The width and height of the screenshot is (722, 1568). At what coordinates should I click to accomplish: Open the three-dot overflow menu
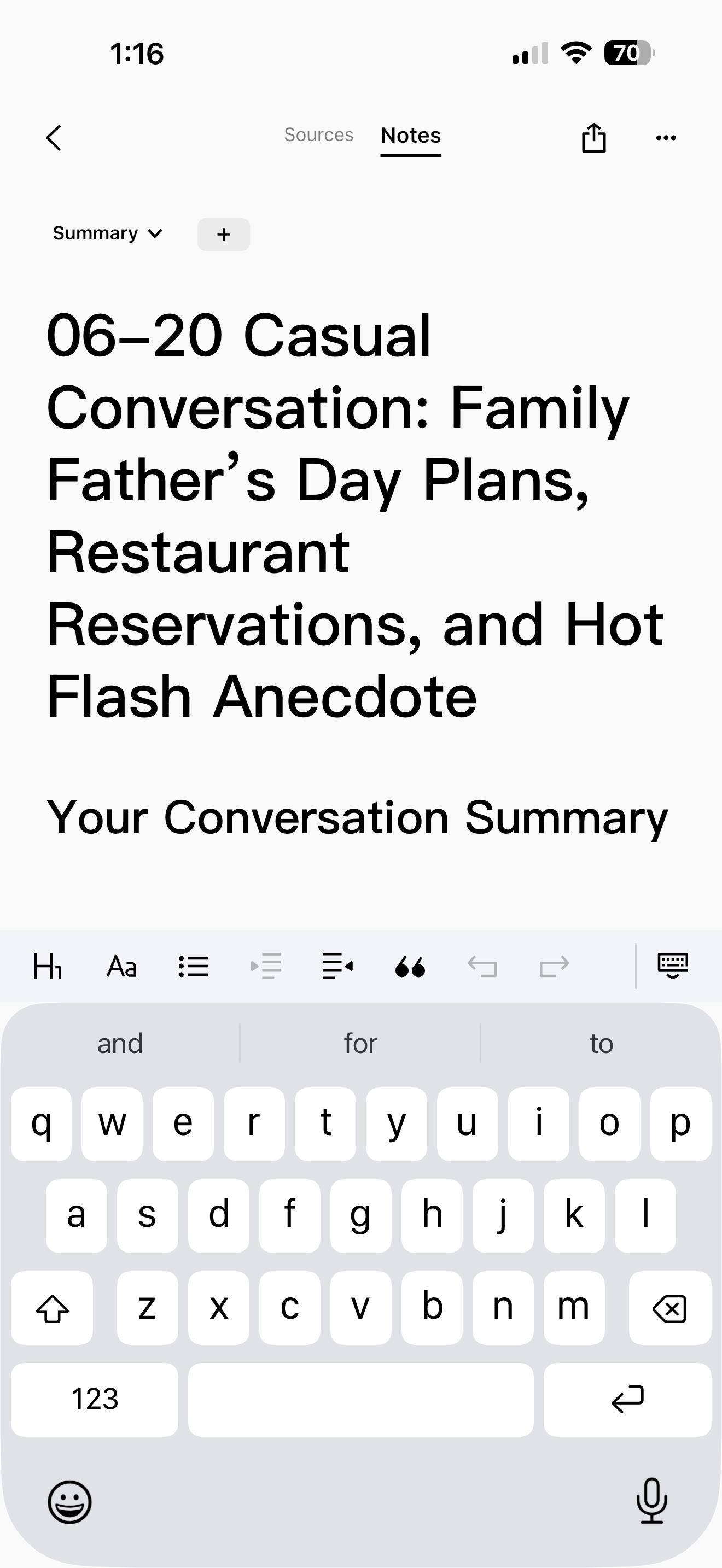tap(666, 138)
